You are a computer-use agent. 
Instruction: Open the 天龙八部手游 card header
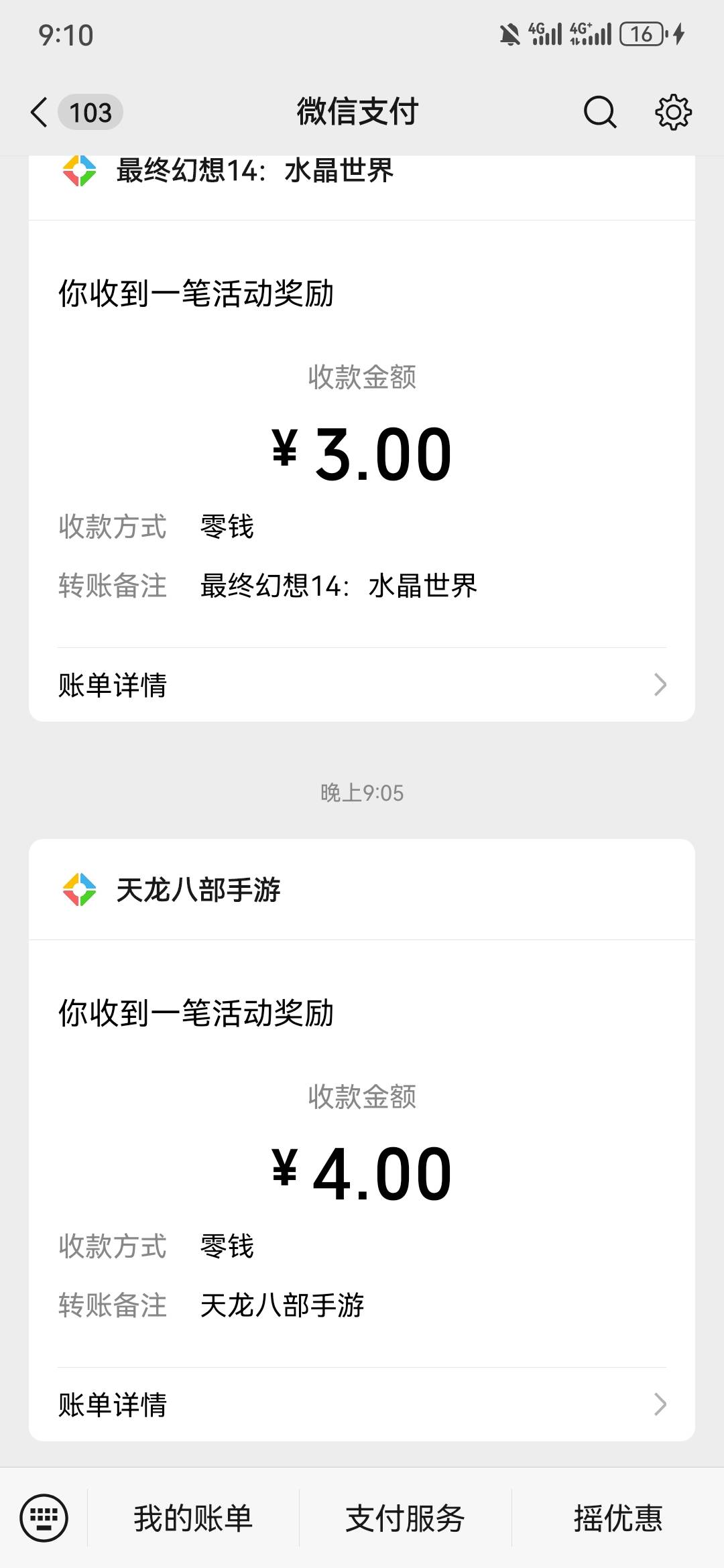[362, 890]
